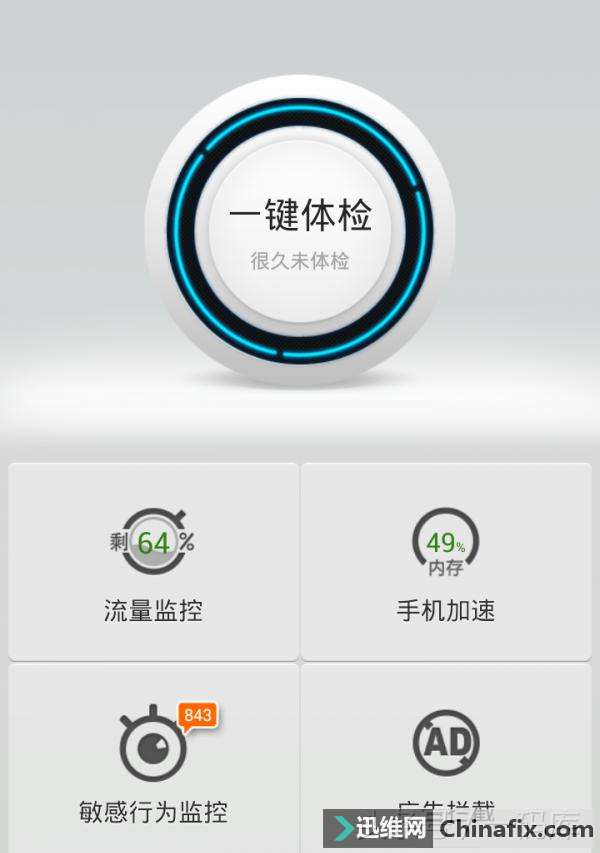Open 敏感行为监控 sensitive behavior monitor
The width and height of the screenshot is (600, 853).
point(153,760)
